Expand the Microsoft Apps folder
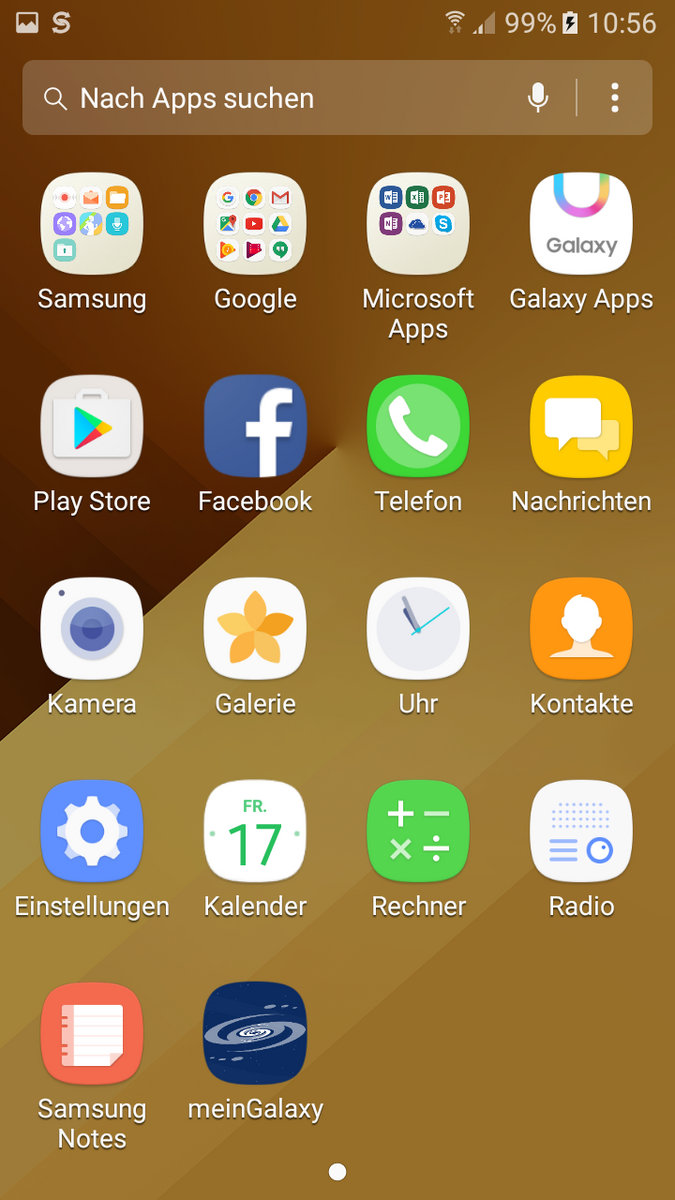Image resolution: width=675 pixels, height=1200 pixels. pyautogui.click(x=418, y=224)
